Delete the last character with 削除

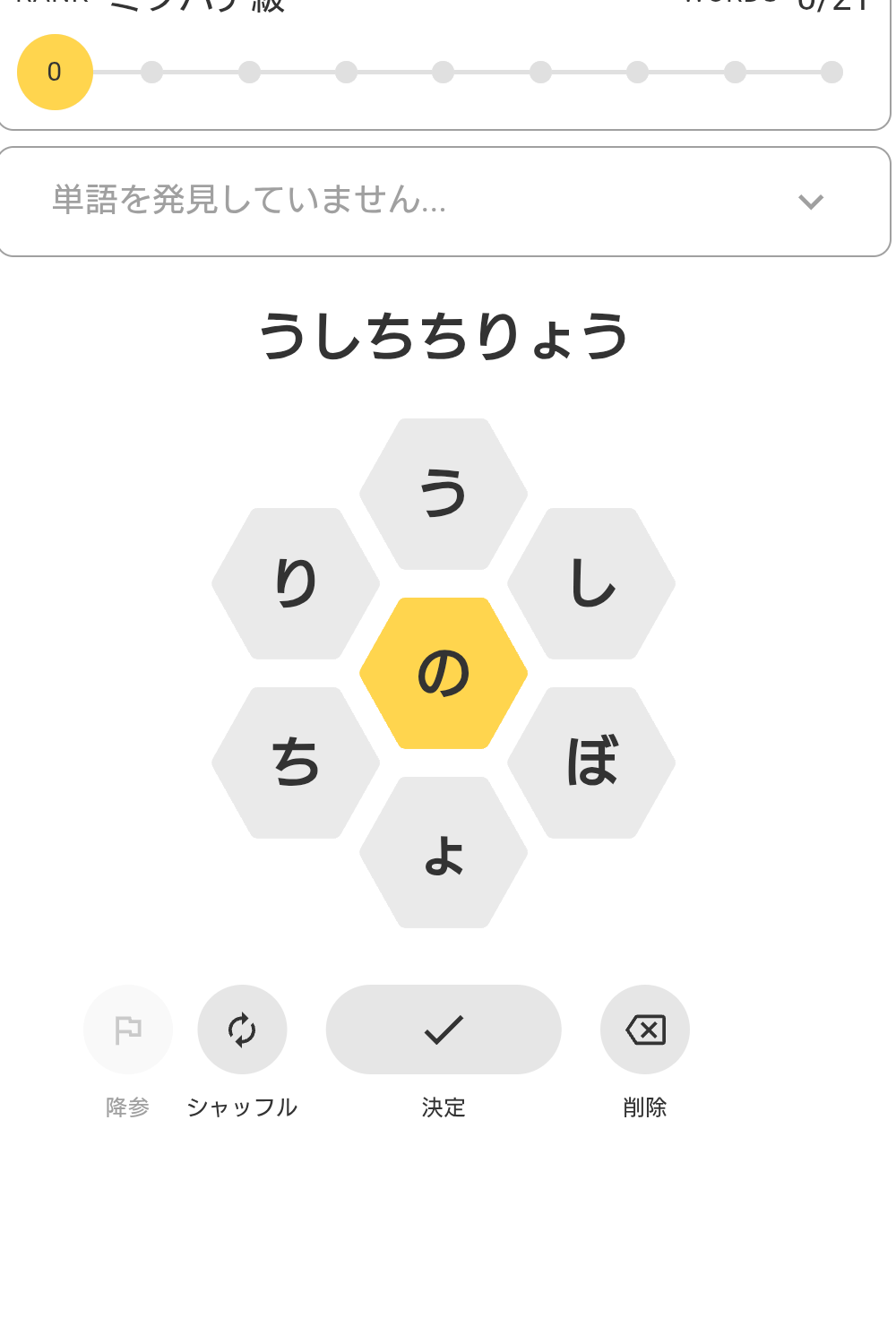[x=645, y=1030]
